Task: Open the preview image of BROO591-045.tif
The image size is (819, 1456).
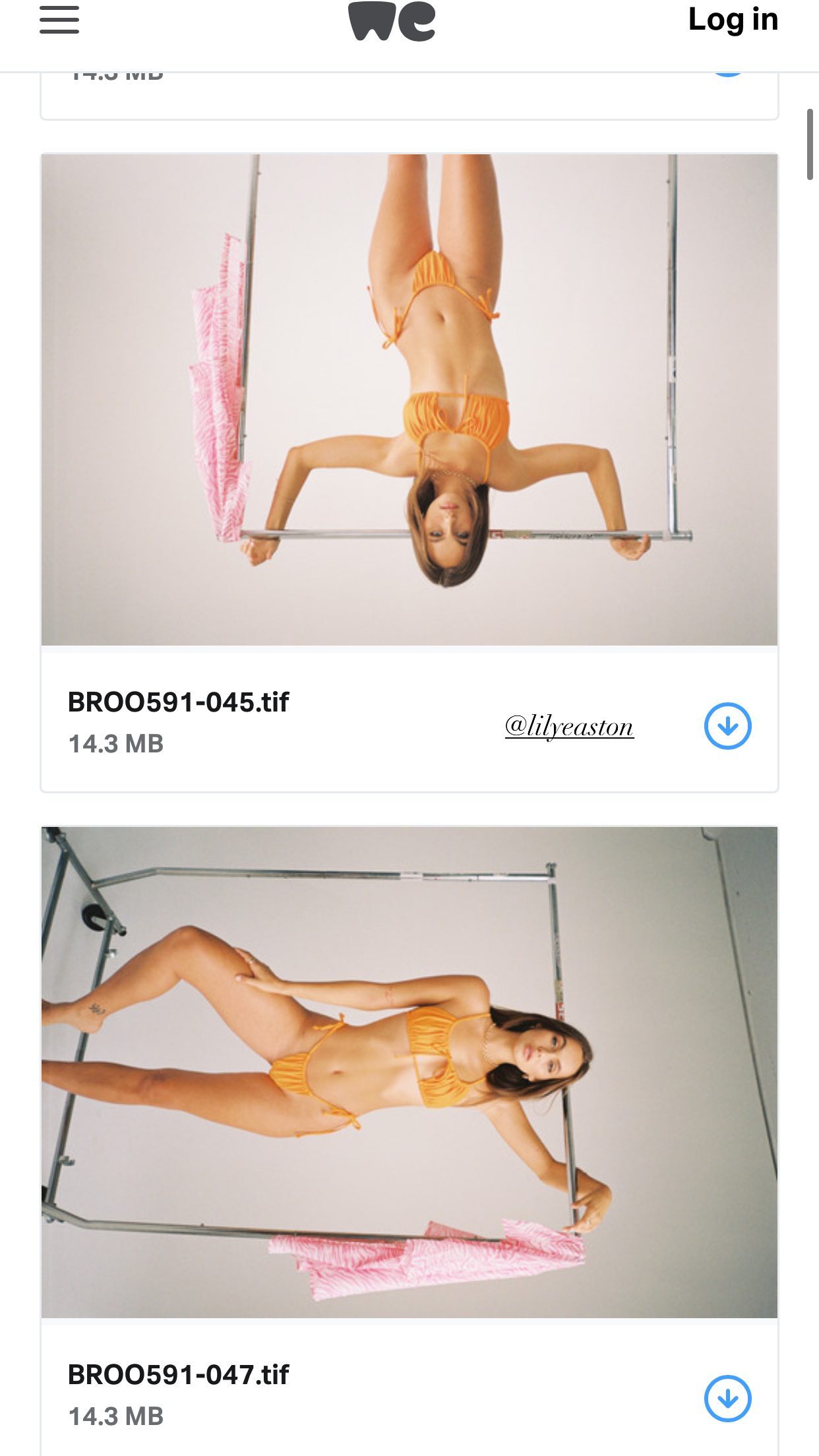Action: click(x=409, y=400)
